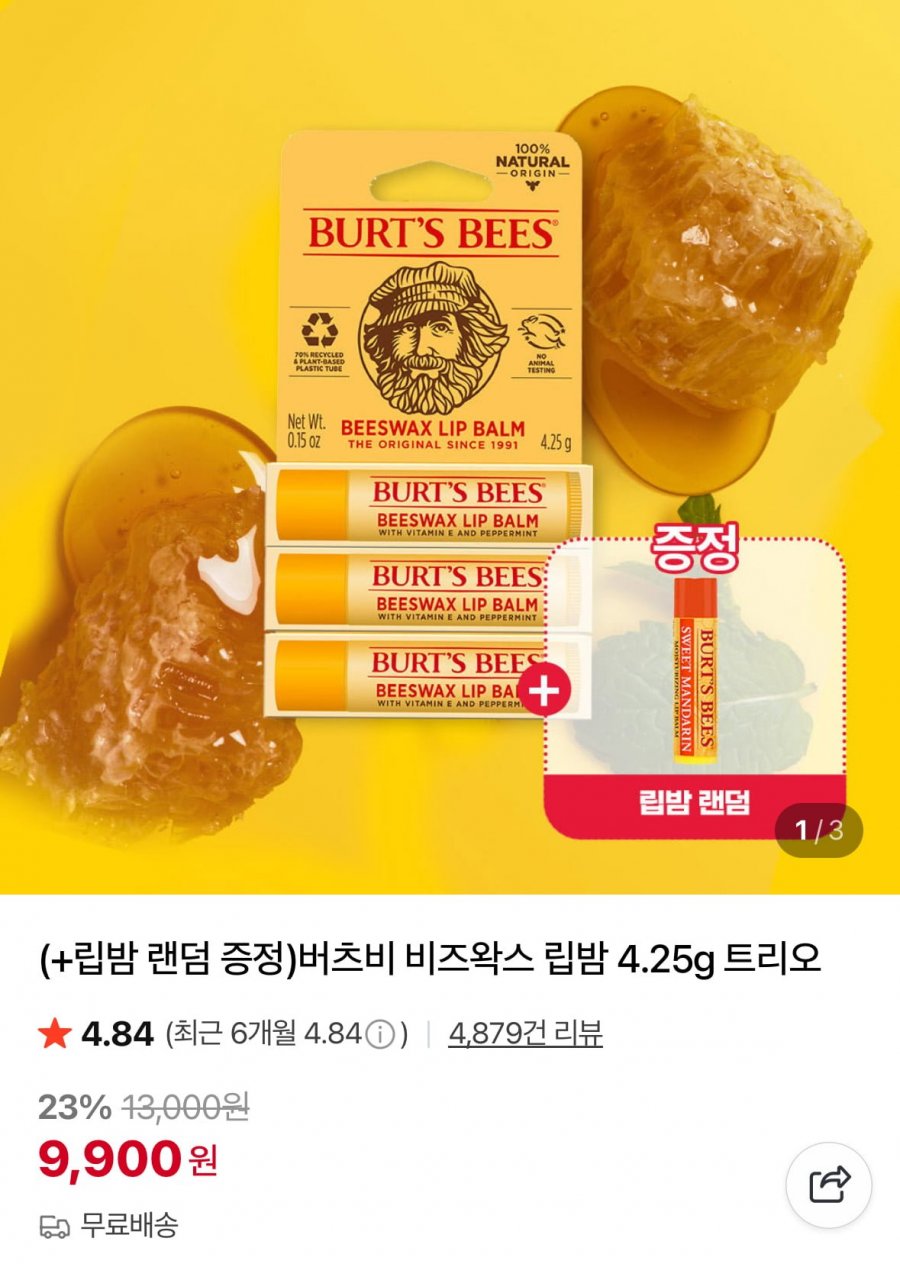Tap the rating info icon
Screen dimensions: 900x1264
tap(380, 1034)
